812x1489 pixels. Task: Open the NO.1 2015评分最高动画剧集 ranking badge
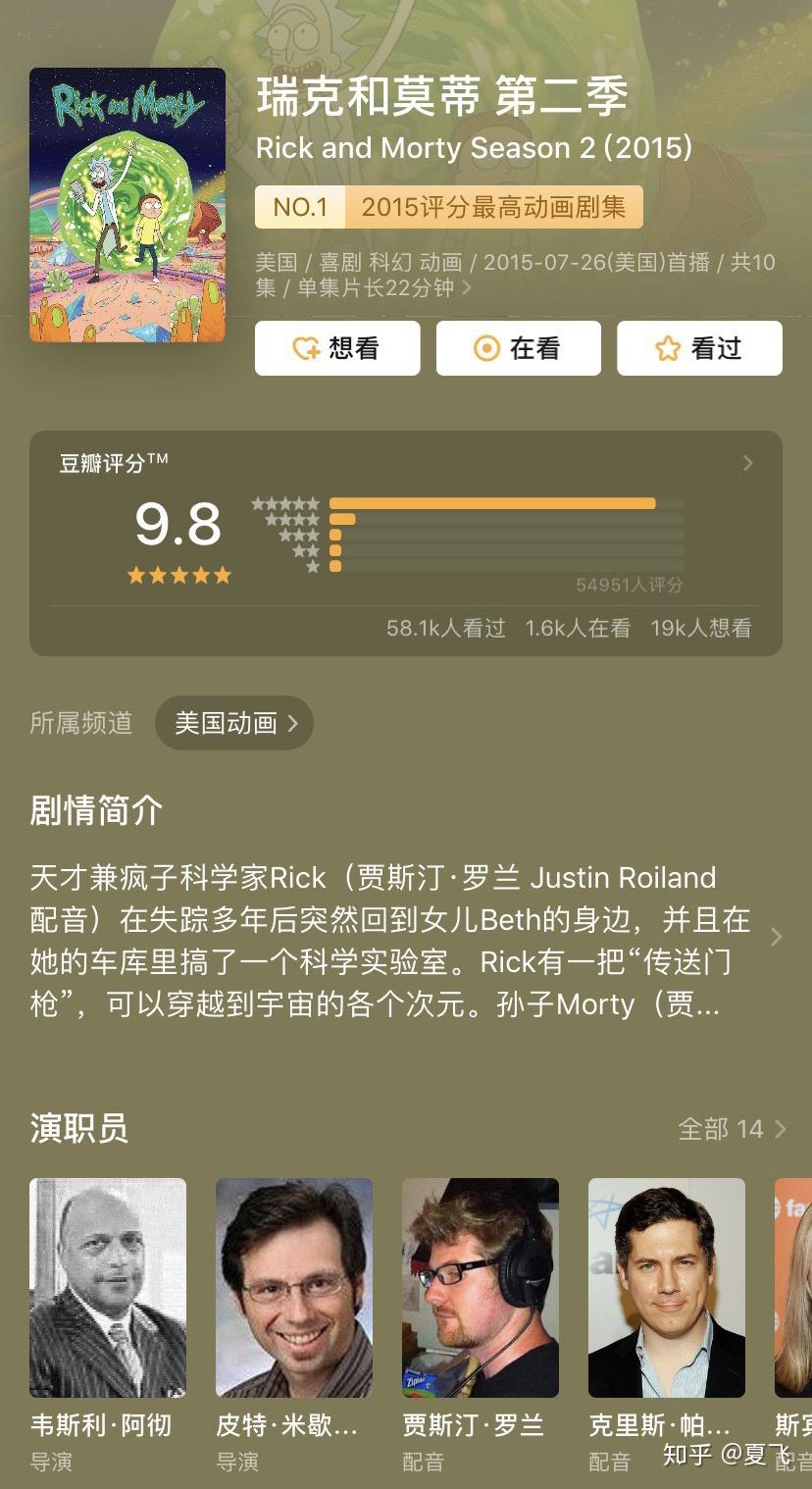tap(449, 207)
